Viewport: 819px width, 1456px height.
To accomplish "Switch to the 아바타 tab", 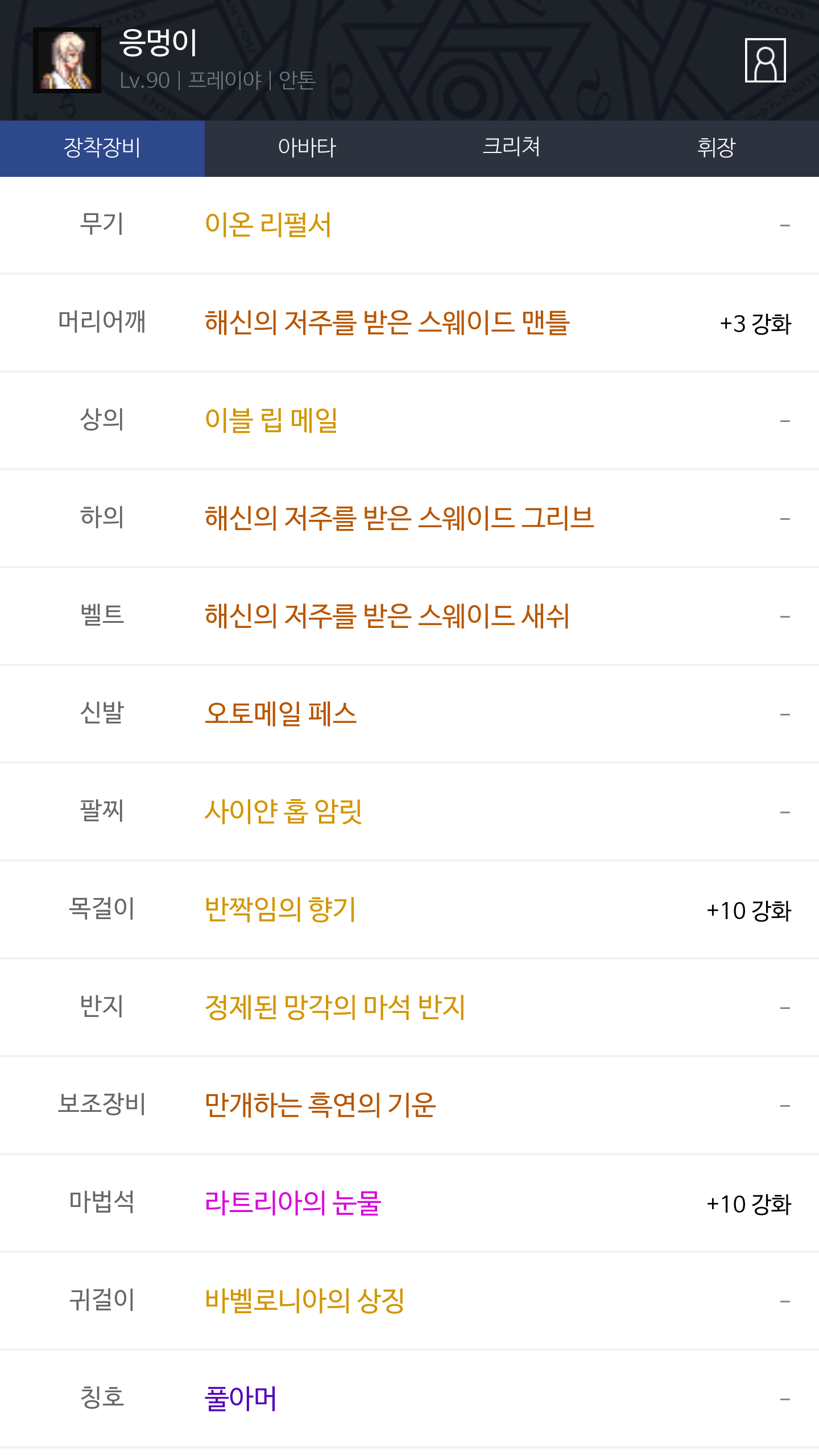I will pyautogui.click(x=307, y=148).
